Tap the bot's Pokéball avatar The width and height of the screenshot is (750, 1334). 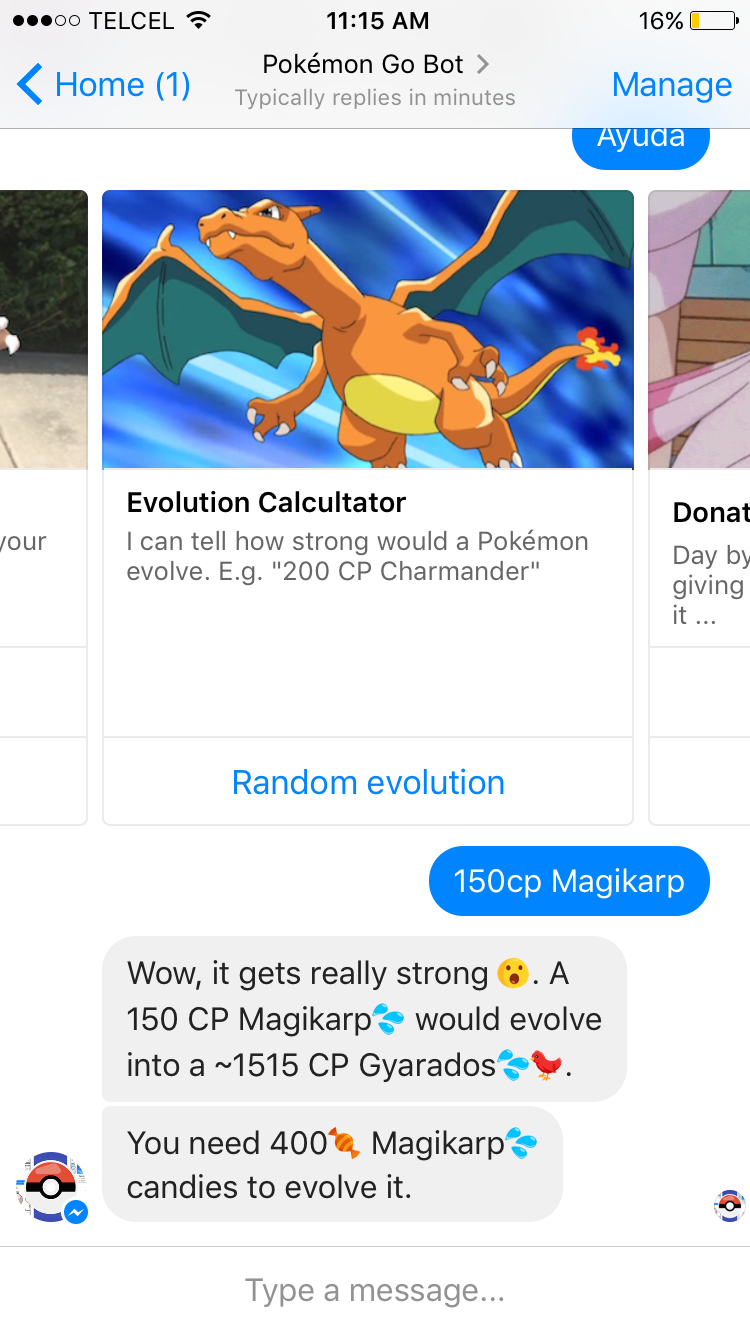pos(51,1187)
